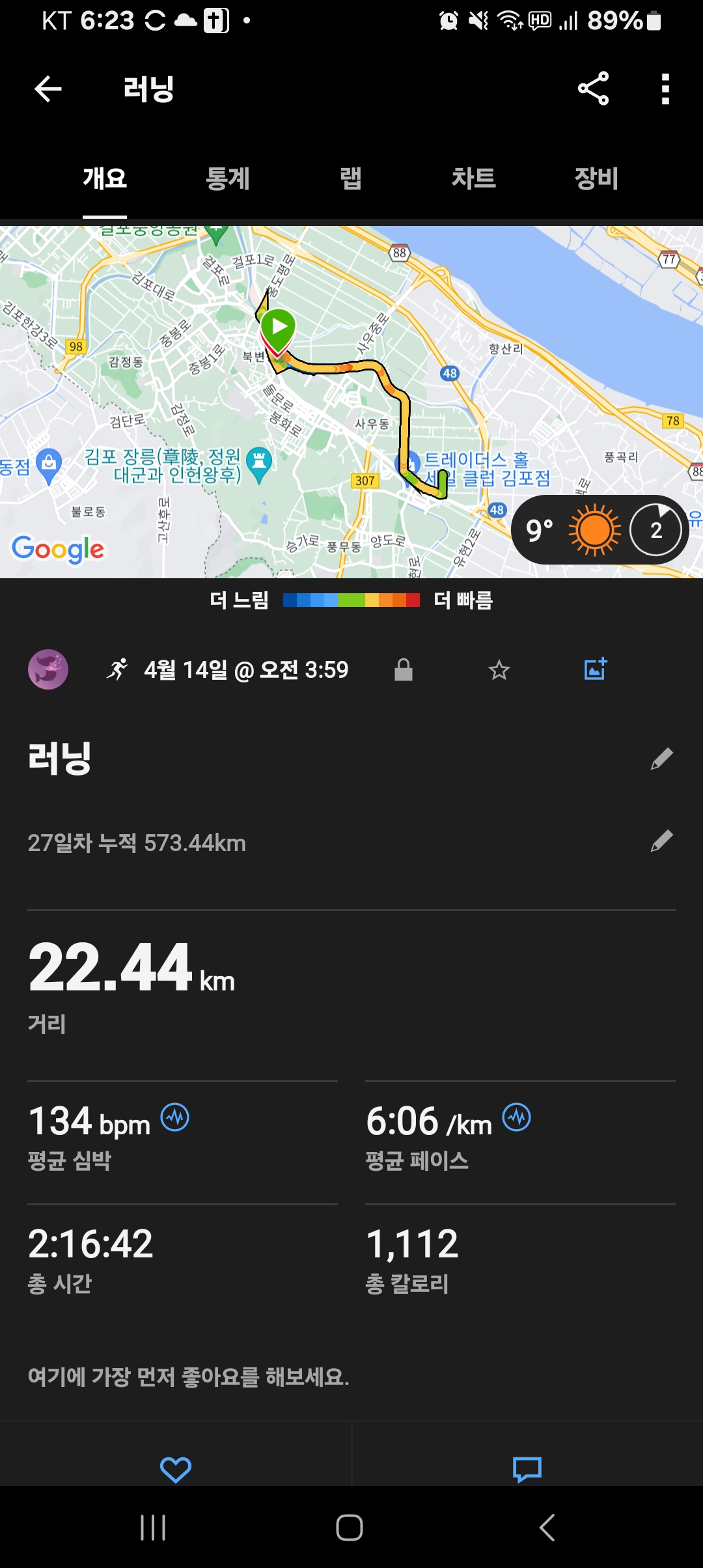Edit the 27일차 누적 description note
The image size is (703, 1568).
coord(661,841)
